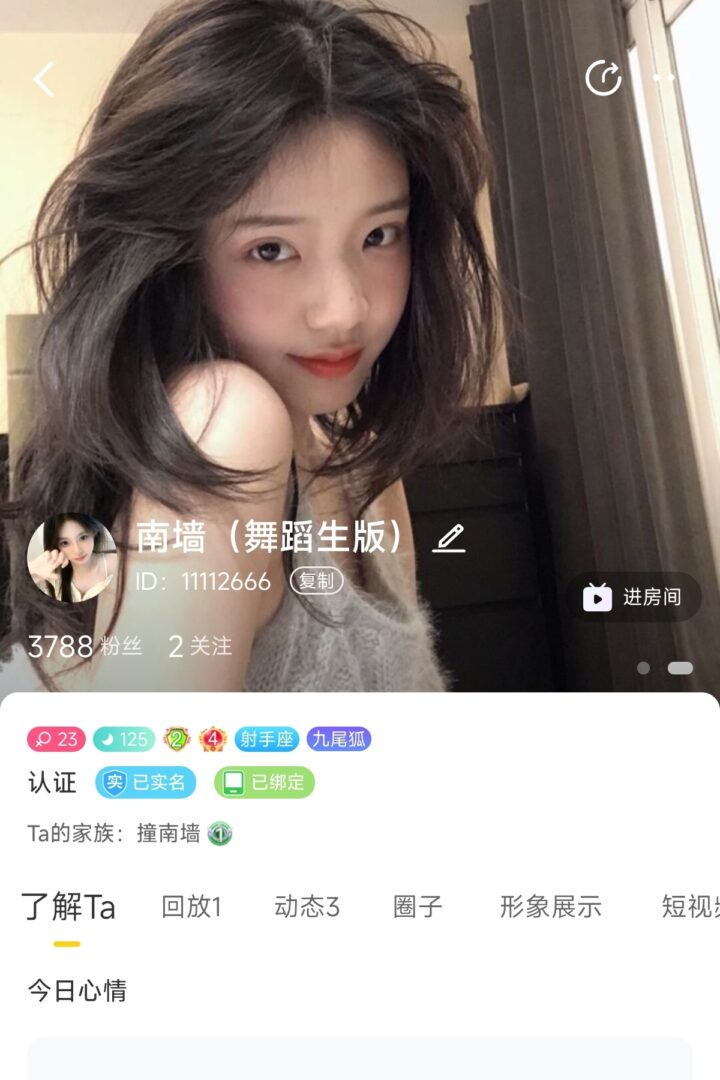720x1080 pixels.
Task: Copy the user ID with 复制
Action: coord(316,581)
